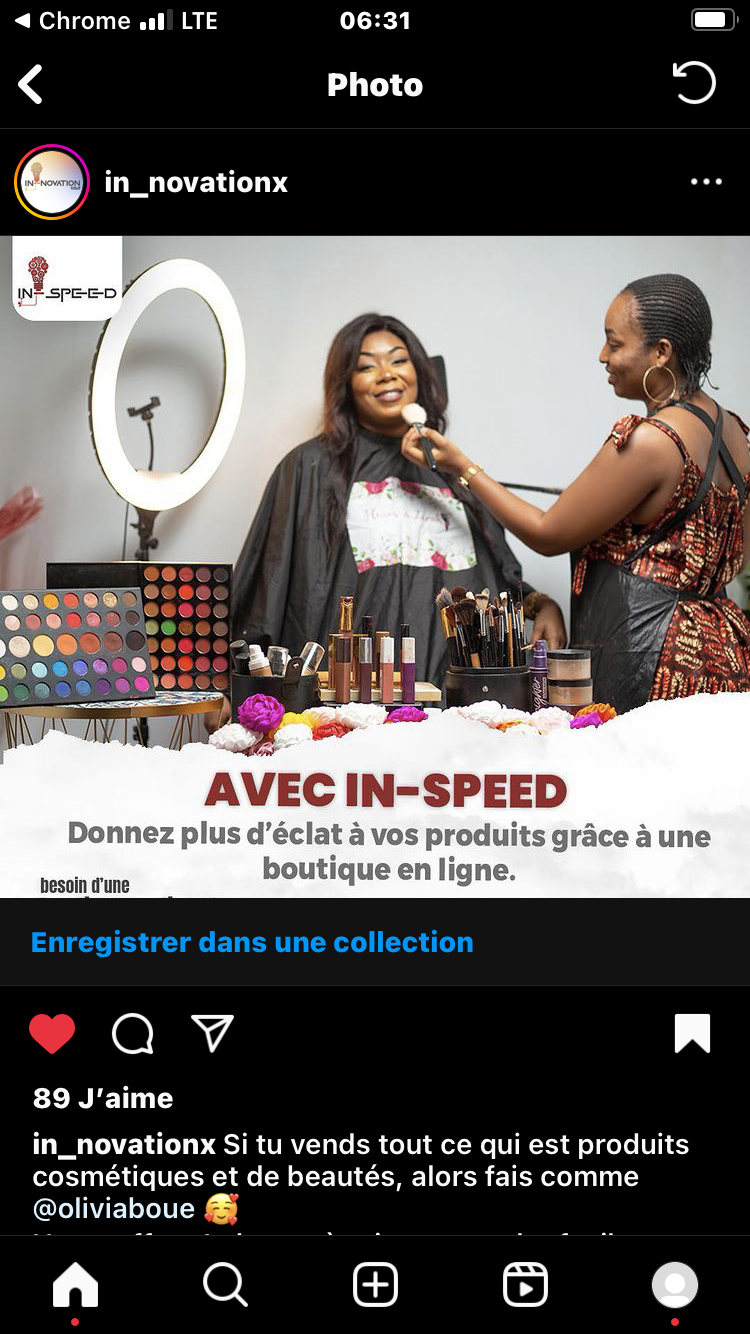The width and height of the screenshot is (750, 1334).
Task: Create a new post with plus tab
Action: 375,1285
